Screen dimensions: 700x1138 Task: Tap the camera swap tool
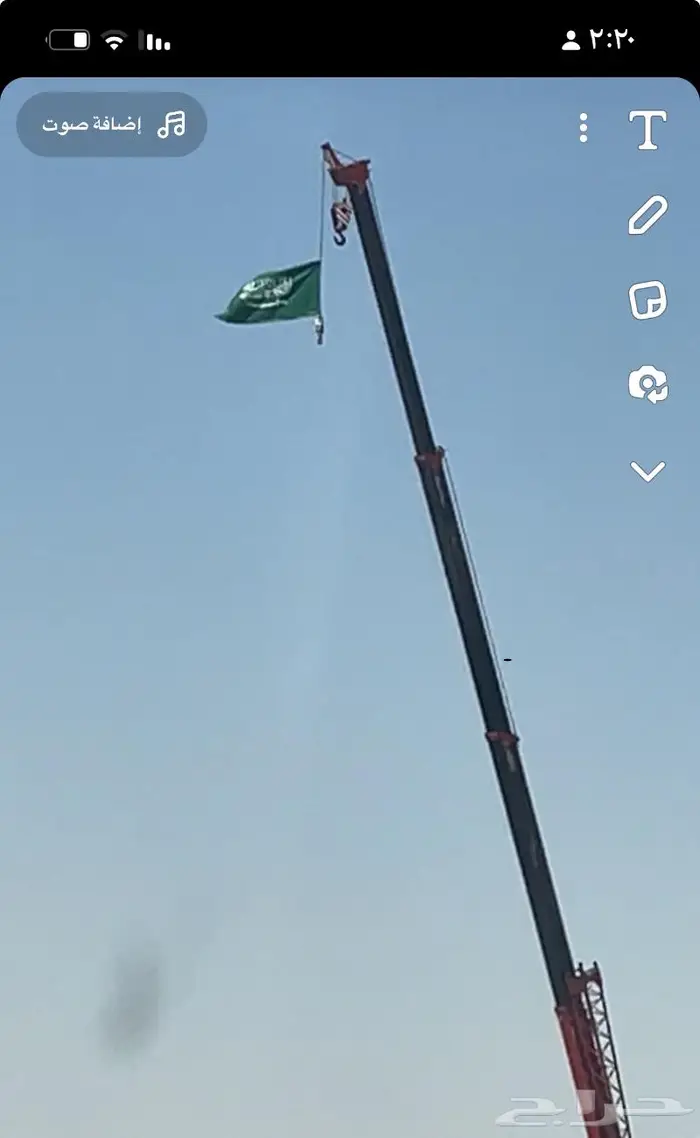pos(647,386)
